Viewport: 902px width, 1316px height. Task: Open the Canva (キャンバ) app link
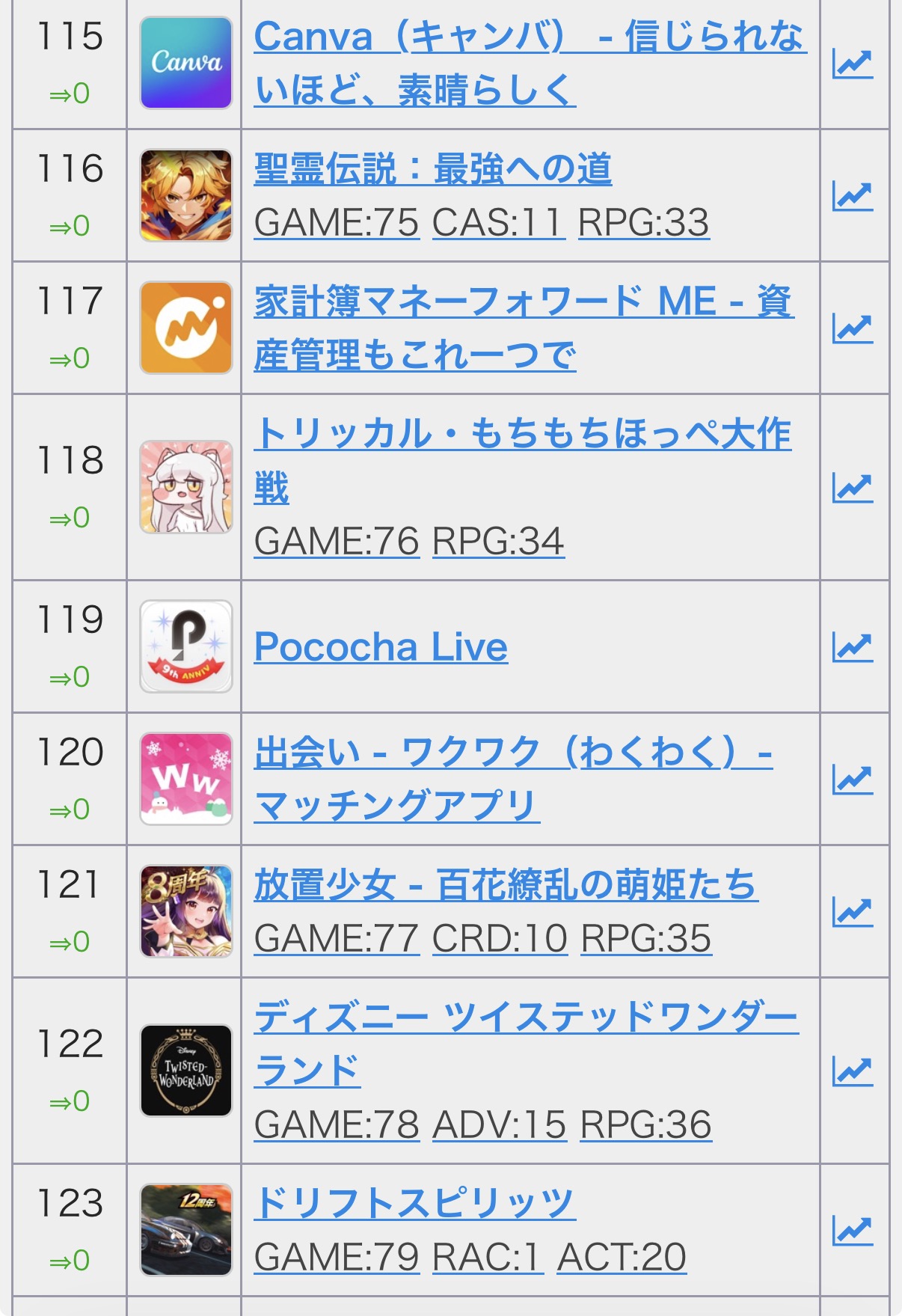530,37
